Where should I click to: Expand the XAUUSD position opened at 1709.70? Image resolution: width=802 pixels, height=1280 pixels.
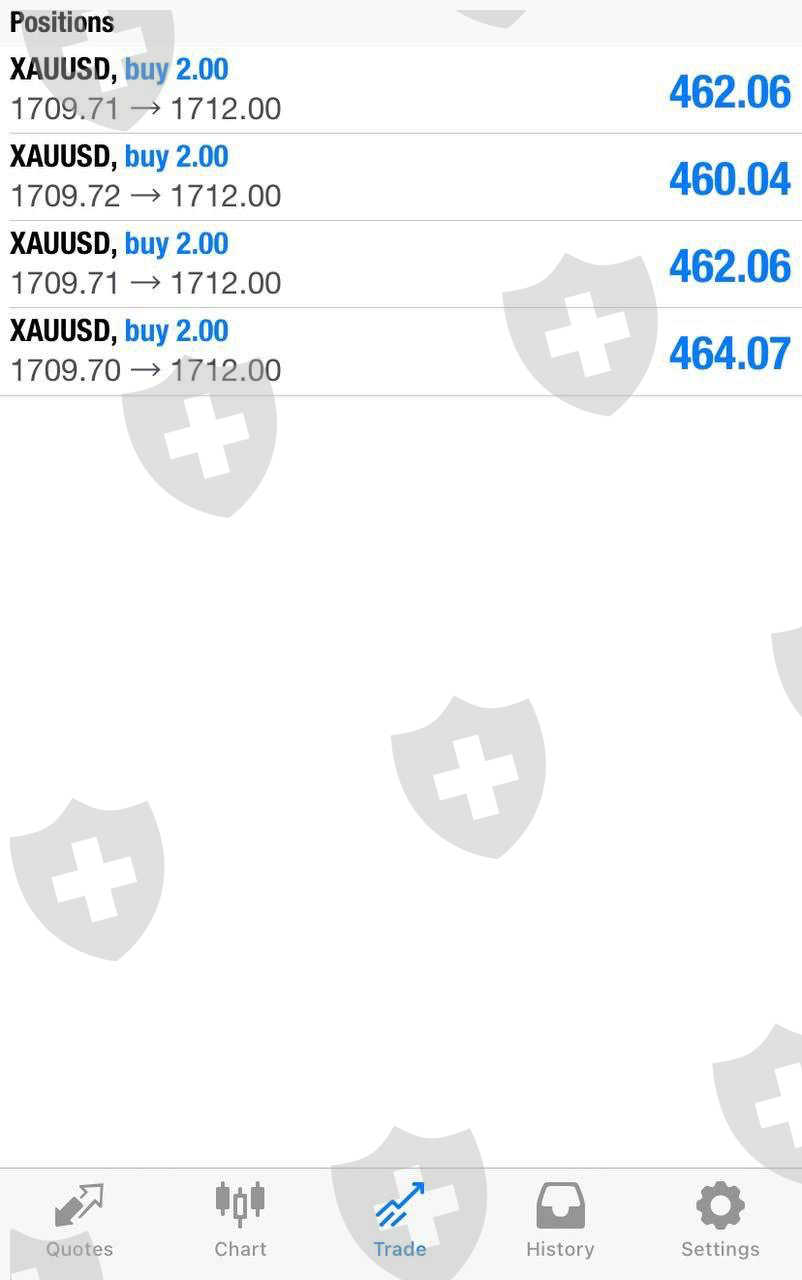[400, 351]
